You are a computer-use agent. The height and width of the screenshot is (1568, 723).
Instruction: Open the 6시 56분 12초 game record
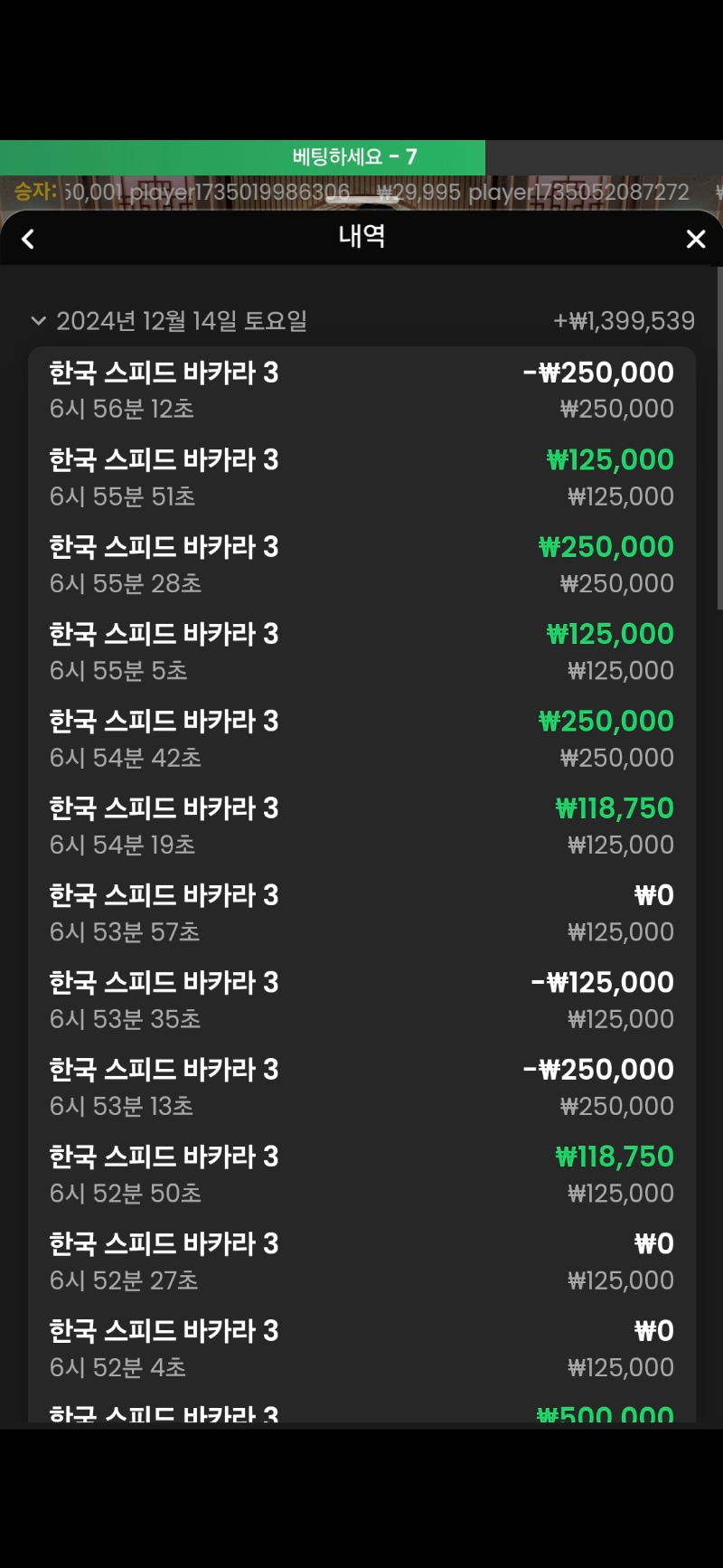pyautogui.click(x=361, y=390)
